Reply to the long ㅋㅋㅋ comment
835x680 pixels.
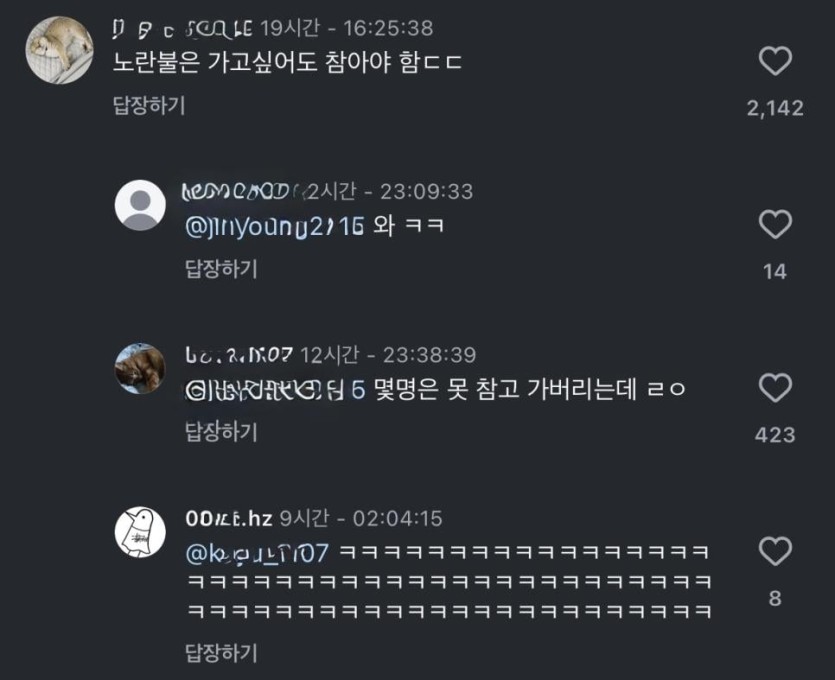coord(221,653)
